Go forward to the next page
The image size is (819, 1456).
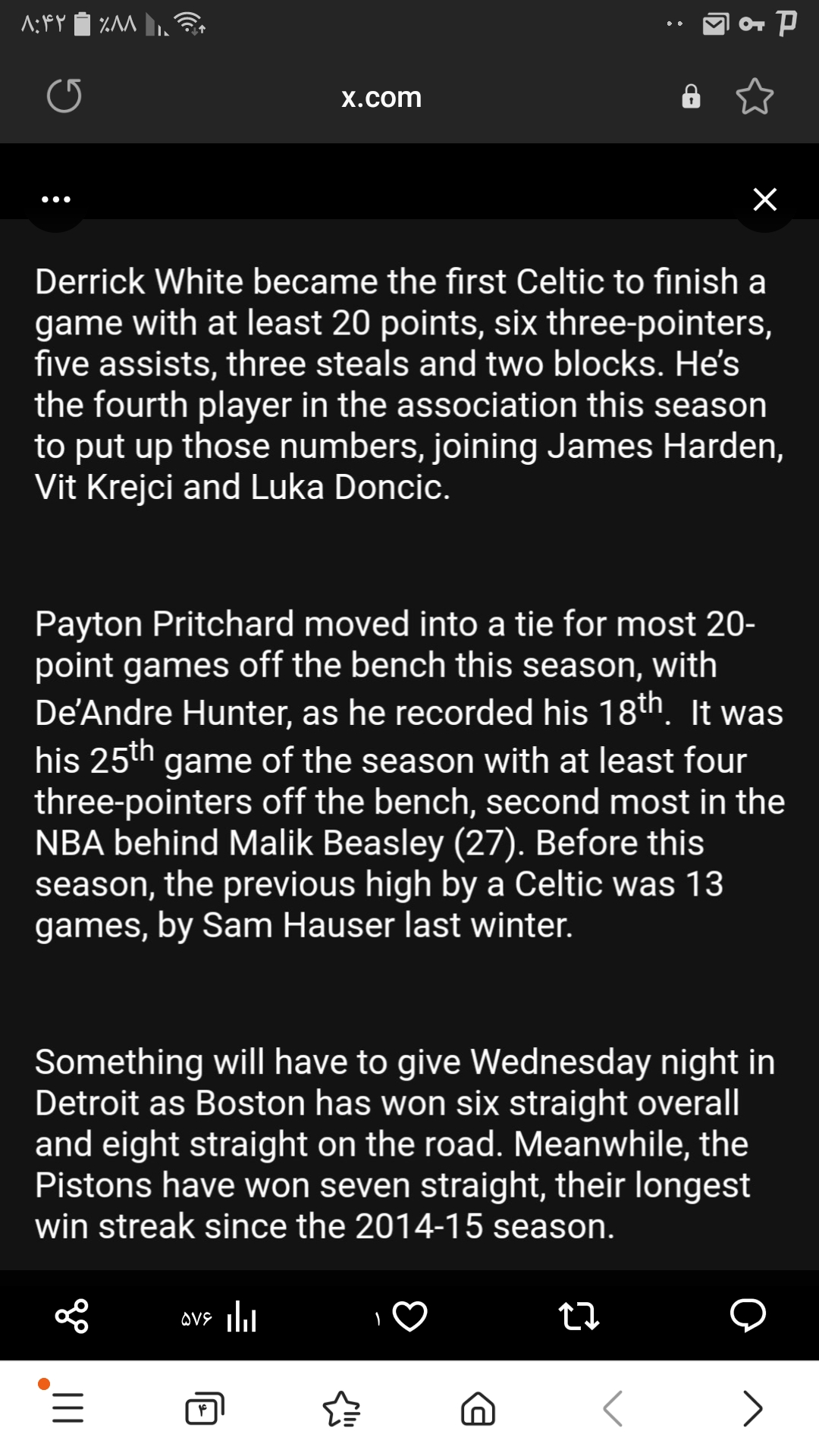tap(752, 1409)
